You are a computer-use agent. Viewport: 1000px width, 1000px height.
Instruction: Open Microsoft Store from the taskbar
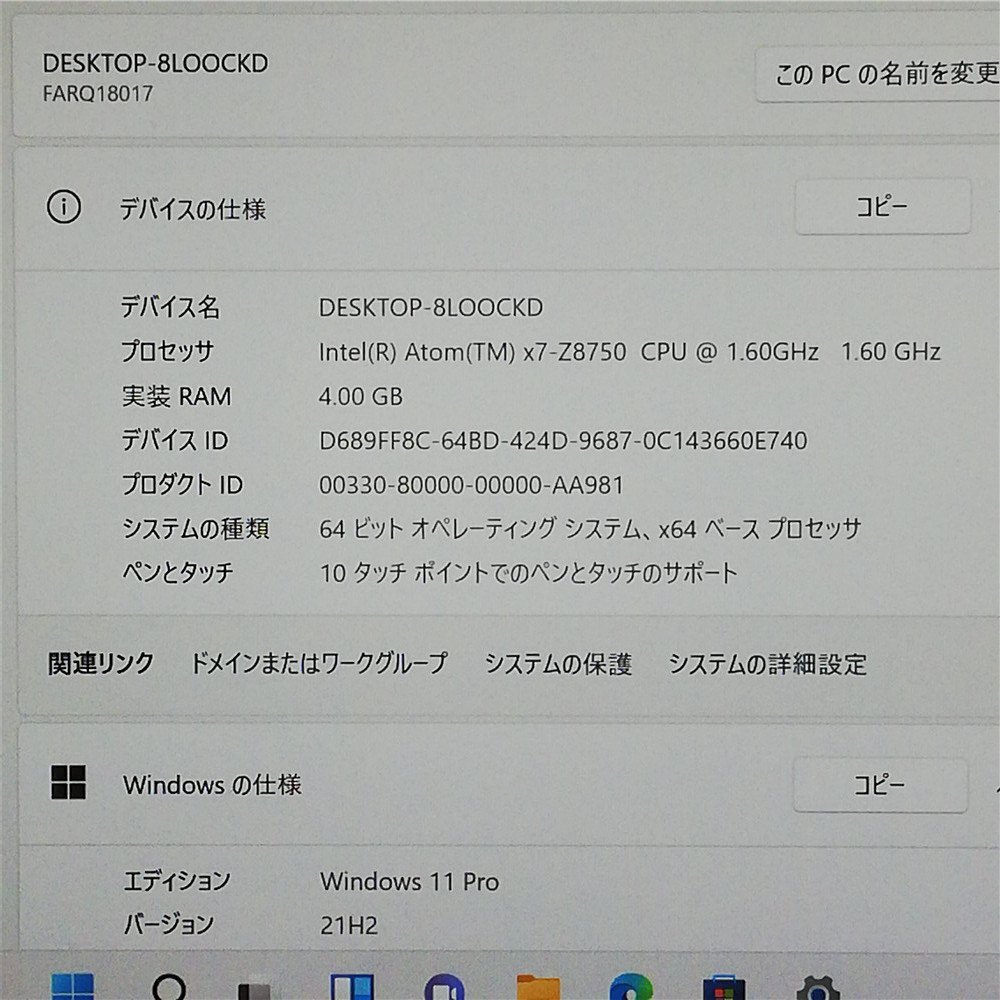tap(724, 988)
